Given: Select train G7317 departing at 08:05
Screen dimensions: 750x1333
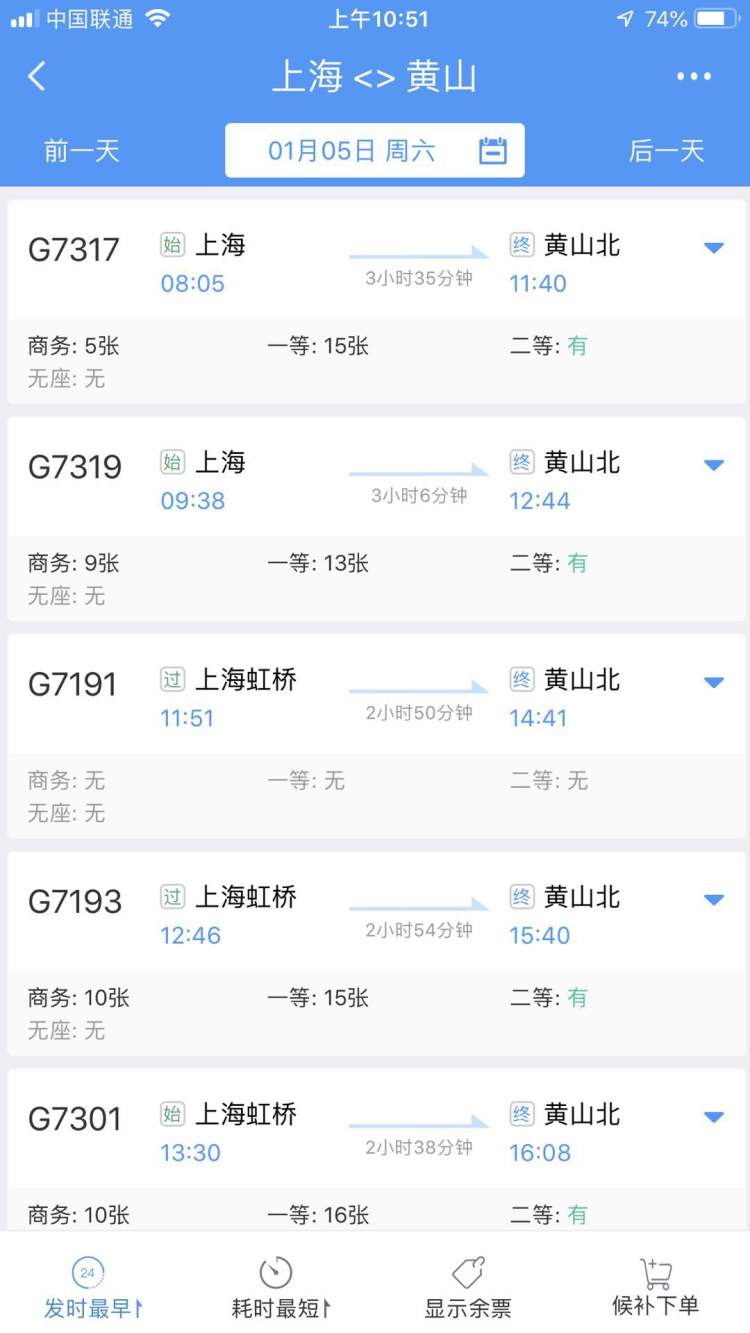Looking at the screenshot, I should (376, 302).
